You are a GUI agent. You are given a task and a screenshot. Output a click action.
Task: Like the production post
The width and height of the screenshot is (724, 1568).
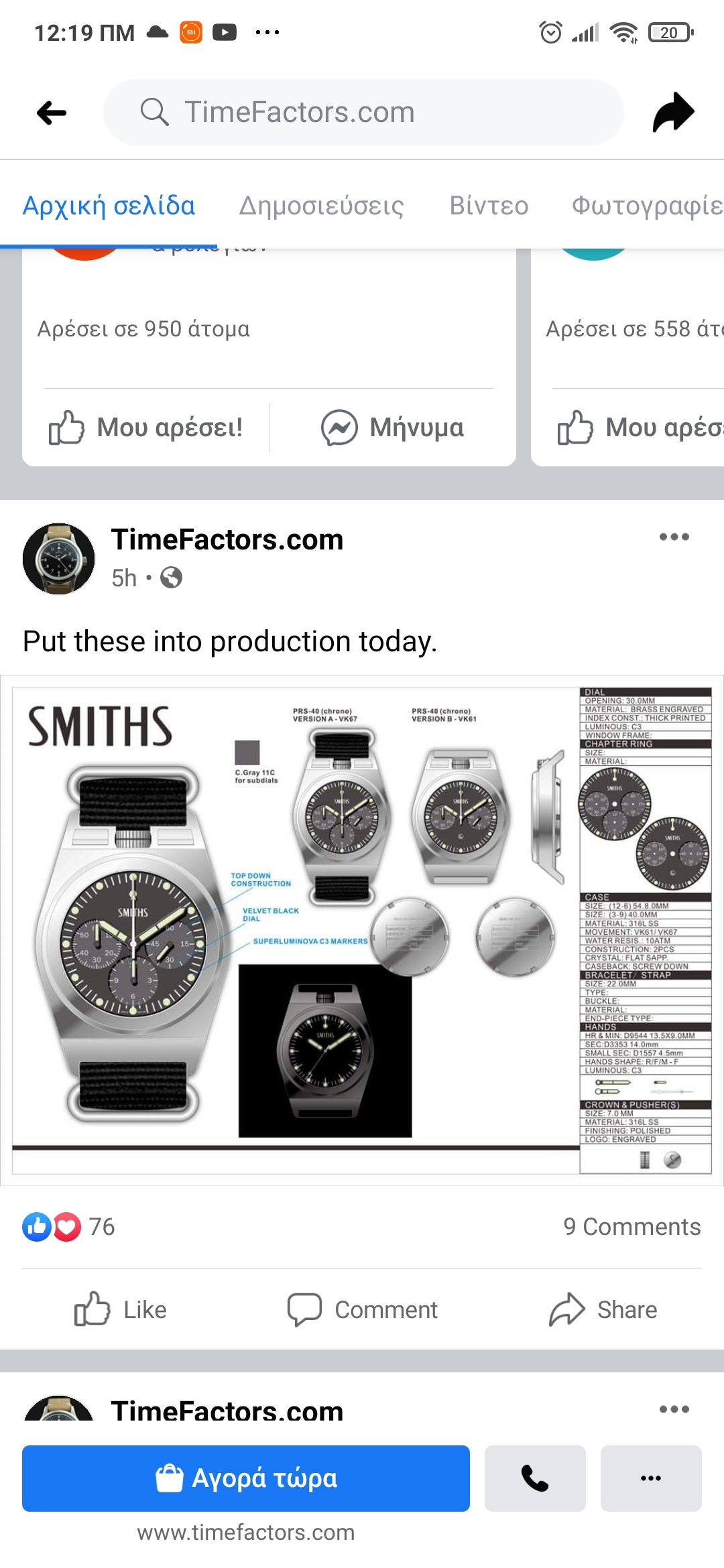121,1309
